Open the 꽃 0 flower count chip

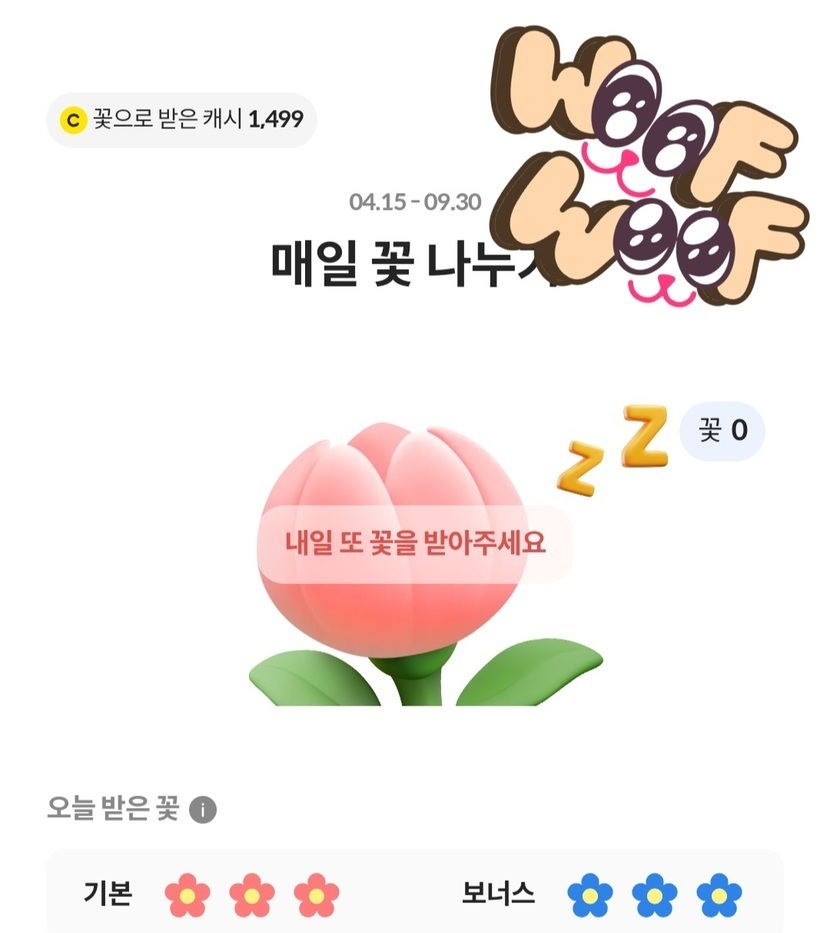(722, 432)
